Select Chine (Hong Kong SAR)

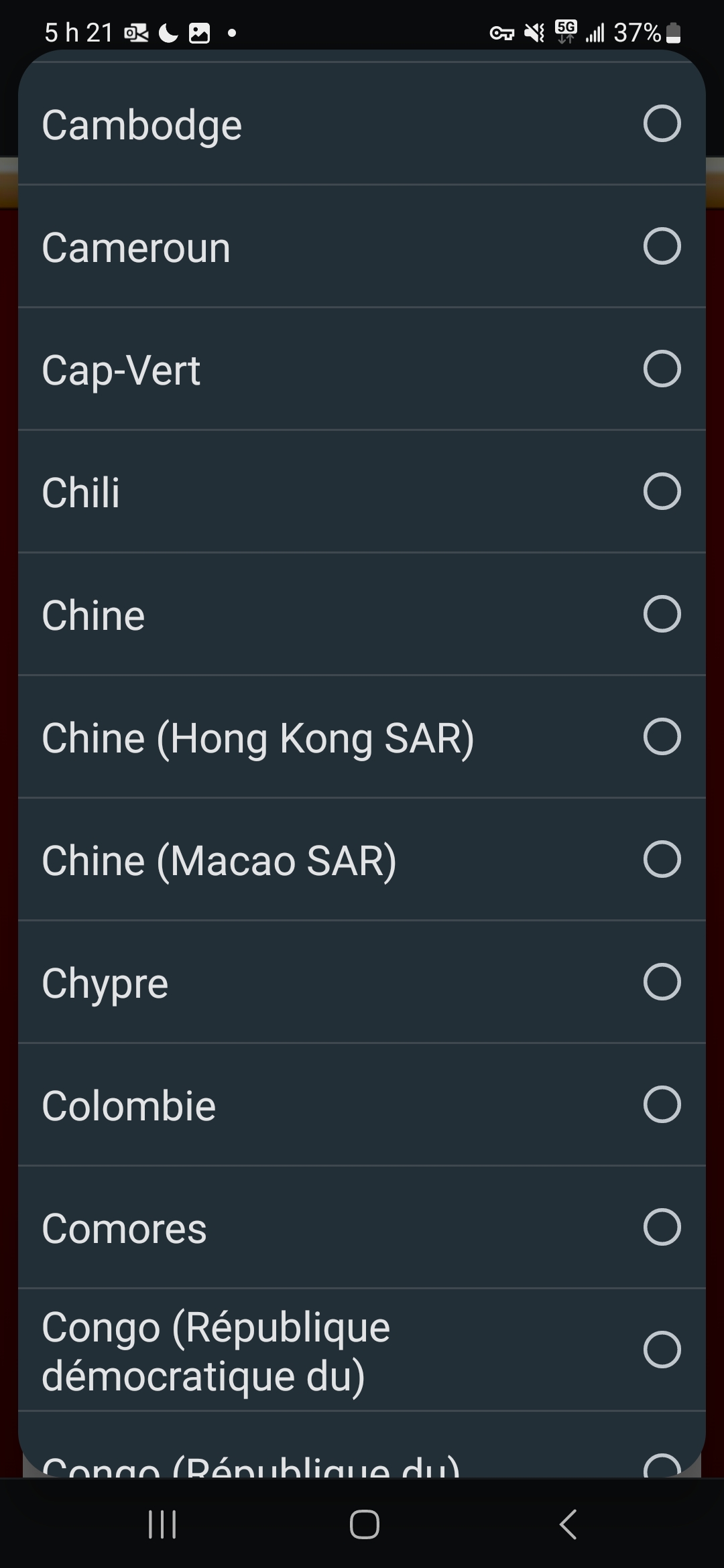tap(362, 737)
